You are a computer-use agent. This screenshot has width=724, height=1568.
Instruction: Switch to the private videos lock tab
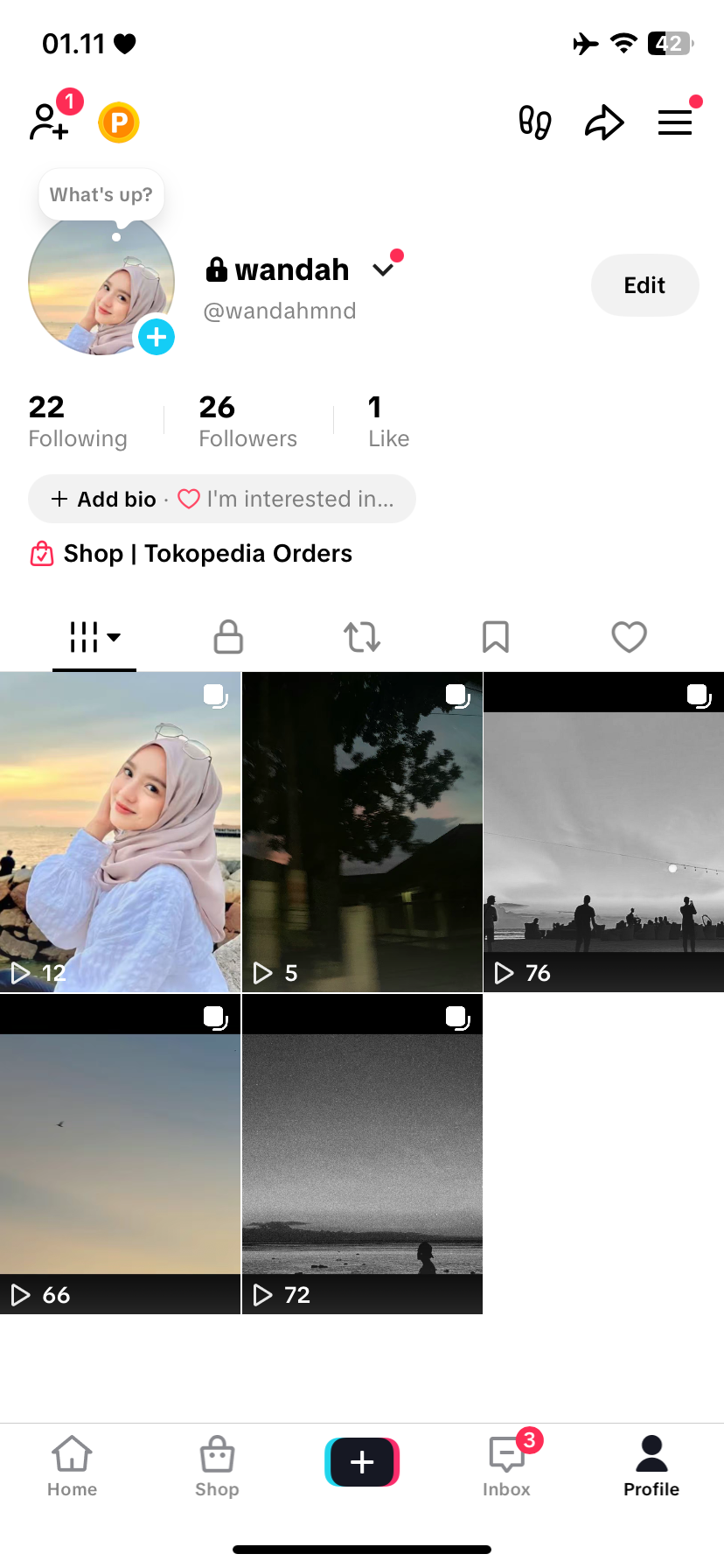point(228,637)
